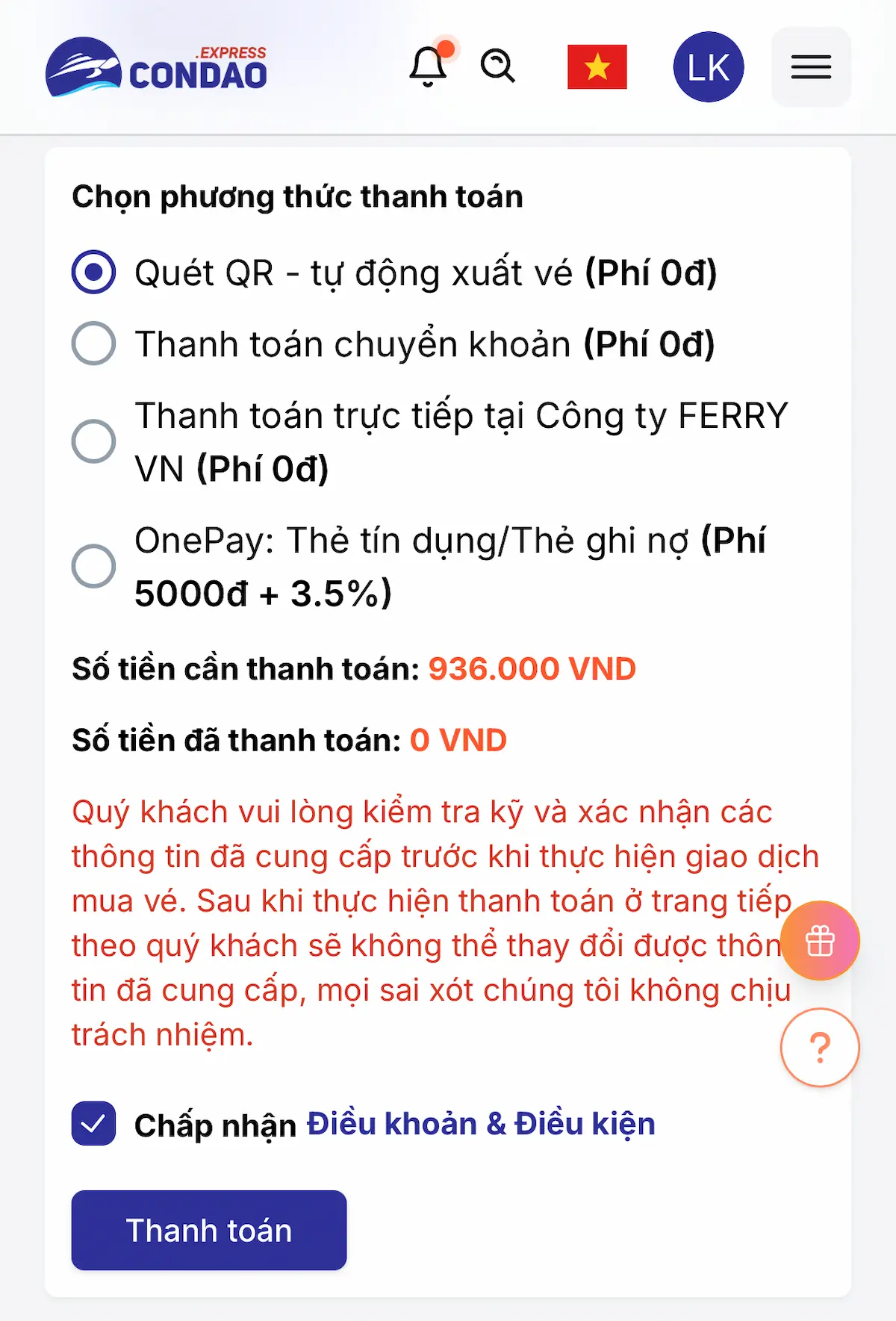Open the account menu via LK initials
The width and height of the screenshot is (896, 1321).
click(x=707, y=66)
